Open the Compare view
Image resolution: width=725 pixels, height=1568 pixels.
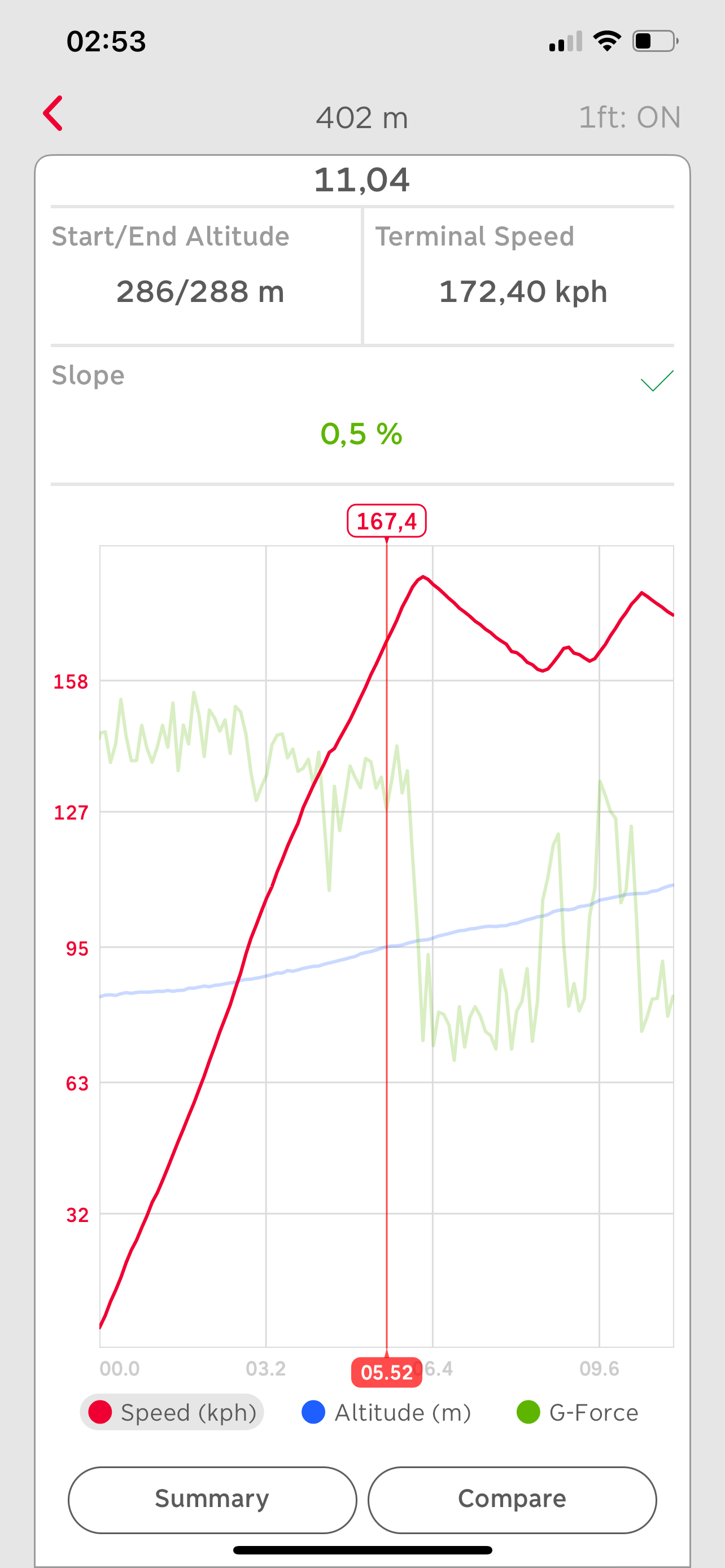point(512,1499)
